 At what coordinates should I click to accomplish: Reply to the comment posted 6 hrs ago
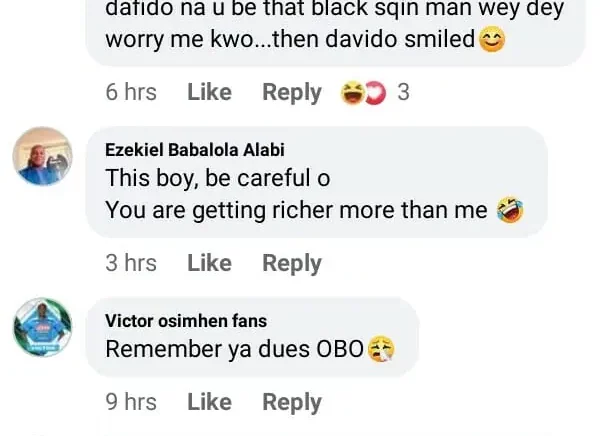(291, 93)
